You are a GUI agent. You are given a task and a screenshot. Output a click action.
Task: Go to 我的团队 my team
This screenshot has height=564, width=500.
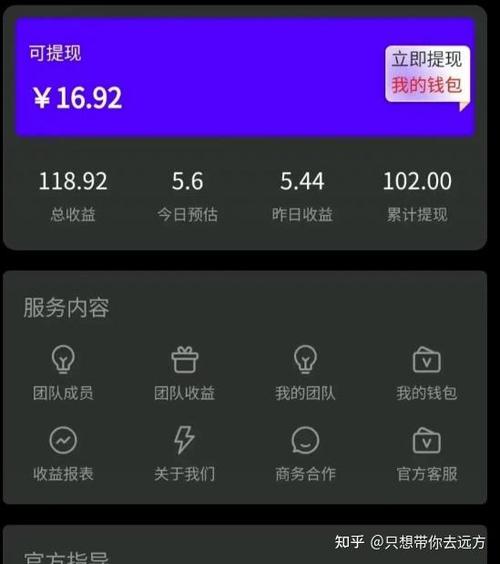tap(305, 373)
